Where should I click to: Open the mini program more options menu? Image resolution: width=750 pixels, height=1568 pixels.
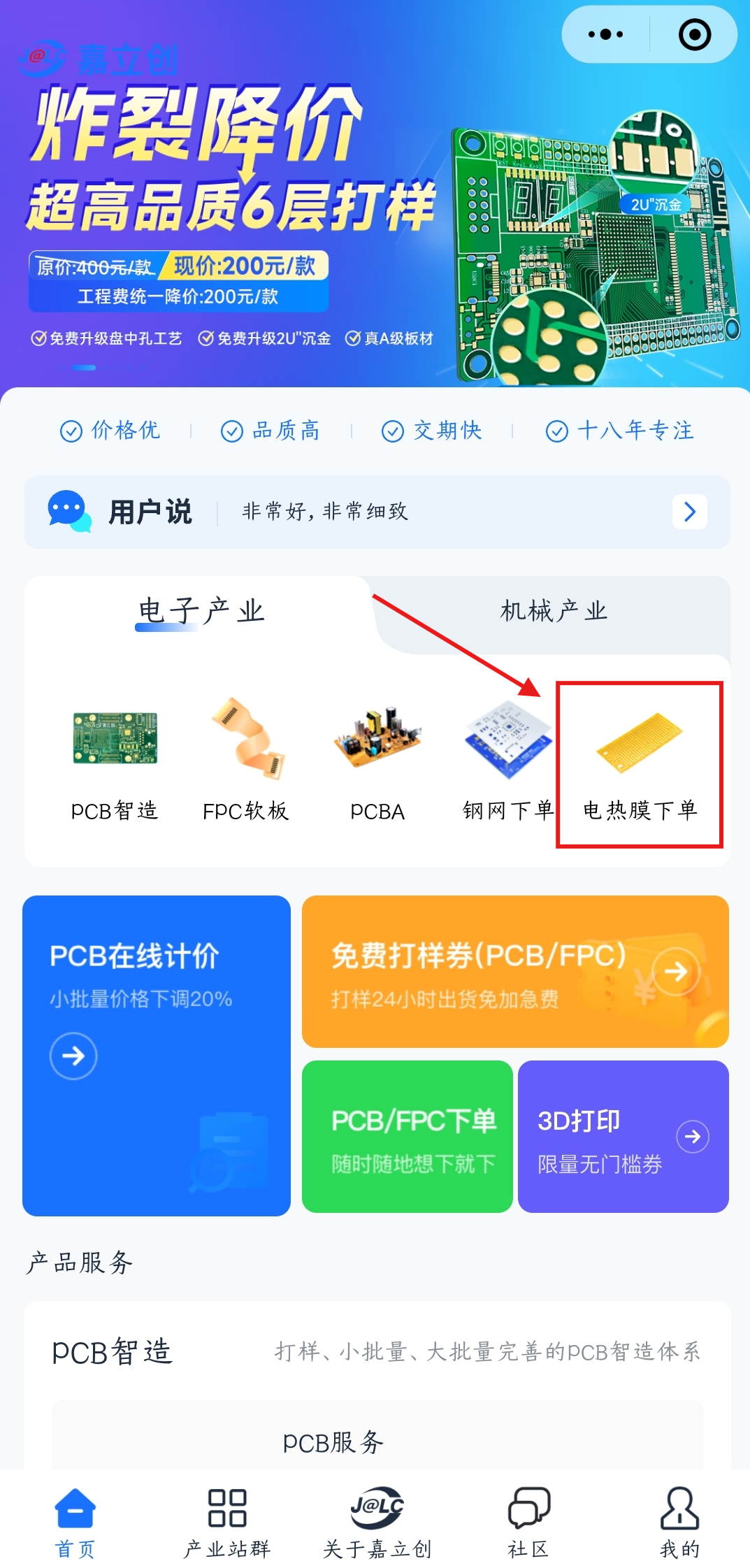pyautogui.click(x=605, y=34)
